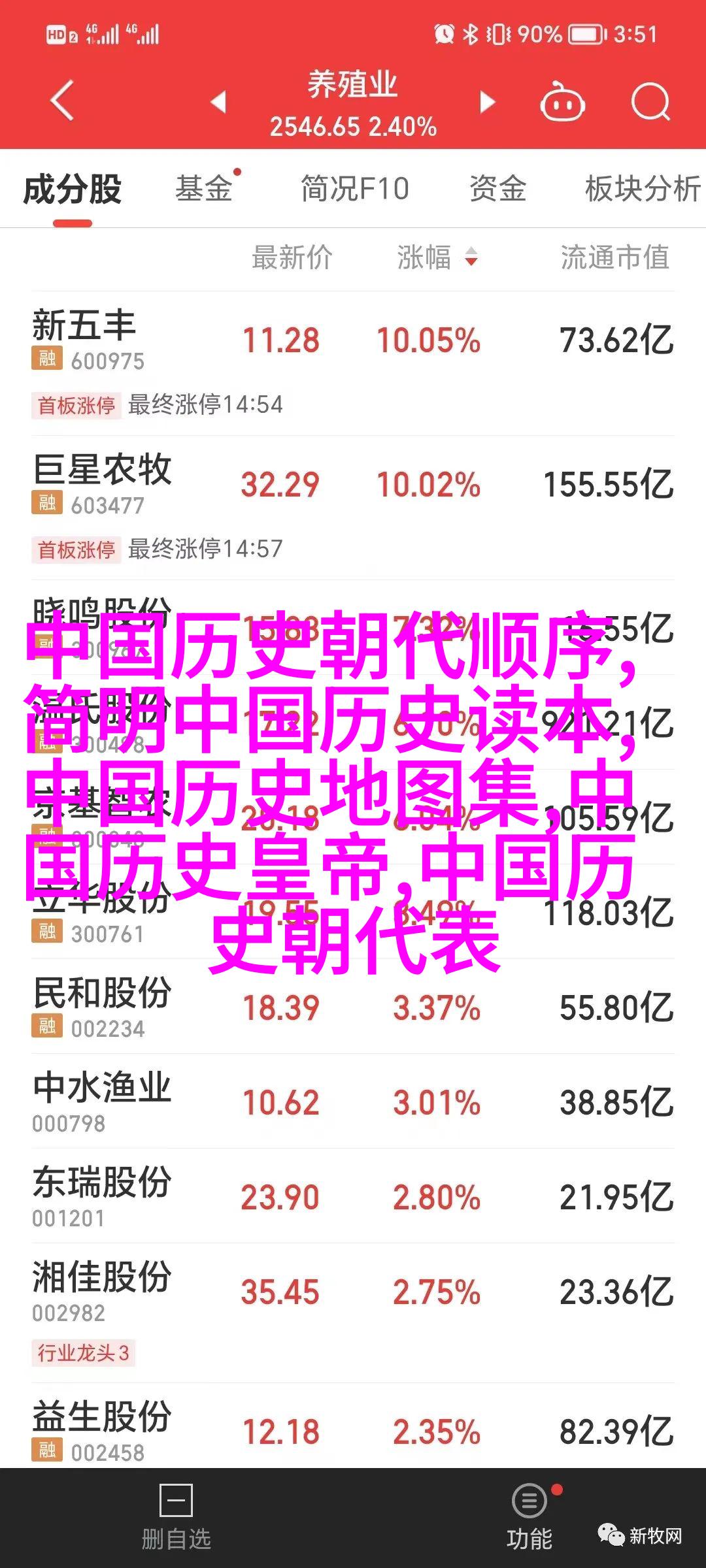This screenshot has width=706, height=1568.
Task: Go back using the header arrow
Action: (62, 101)
